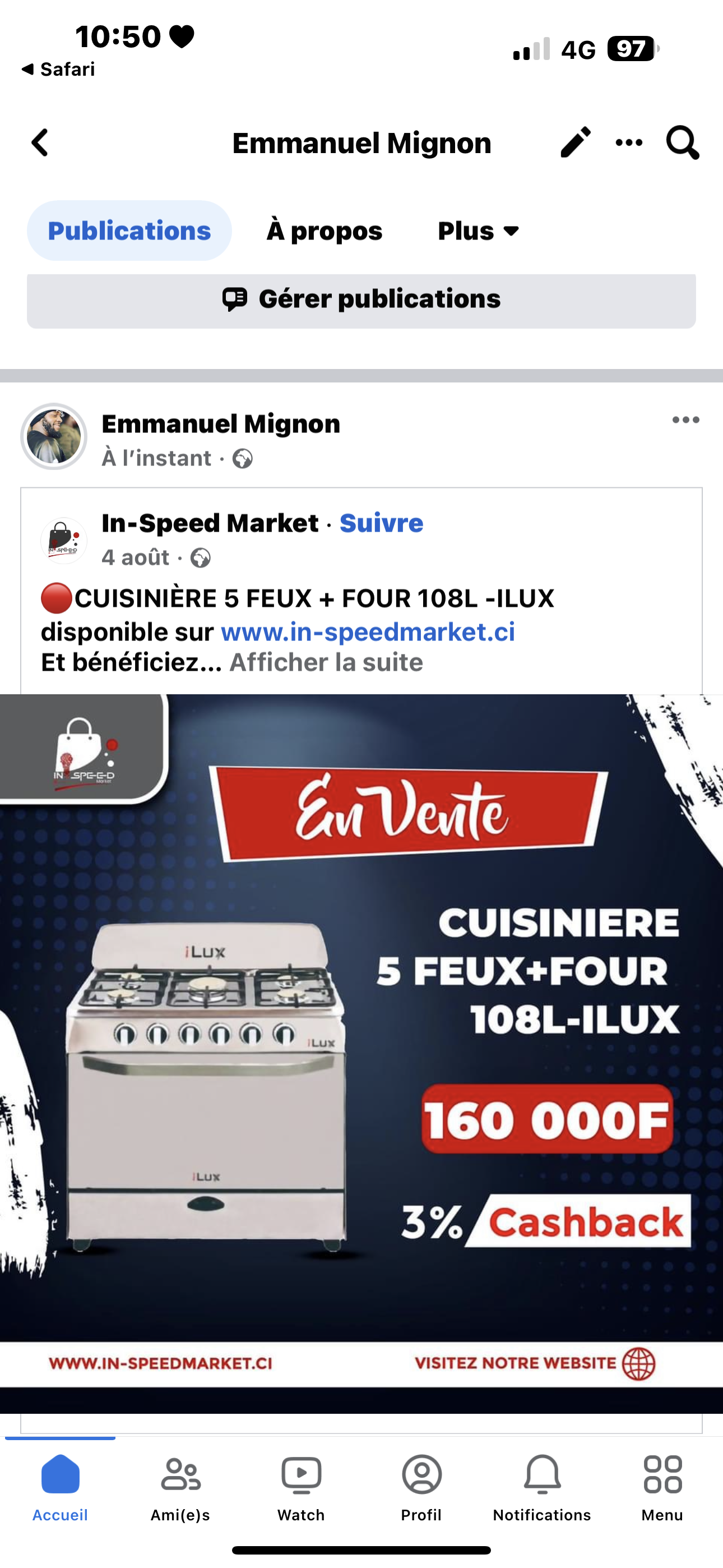The height and width of the screenshot is (1568, 723).
Task: Return to Safari via status bar link
Action: click(x=58, y=70)
